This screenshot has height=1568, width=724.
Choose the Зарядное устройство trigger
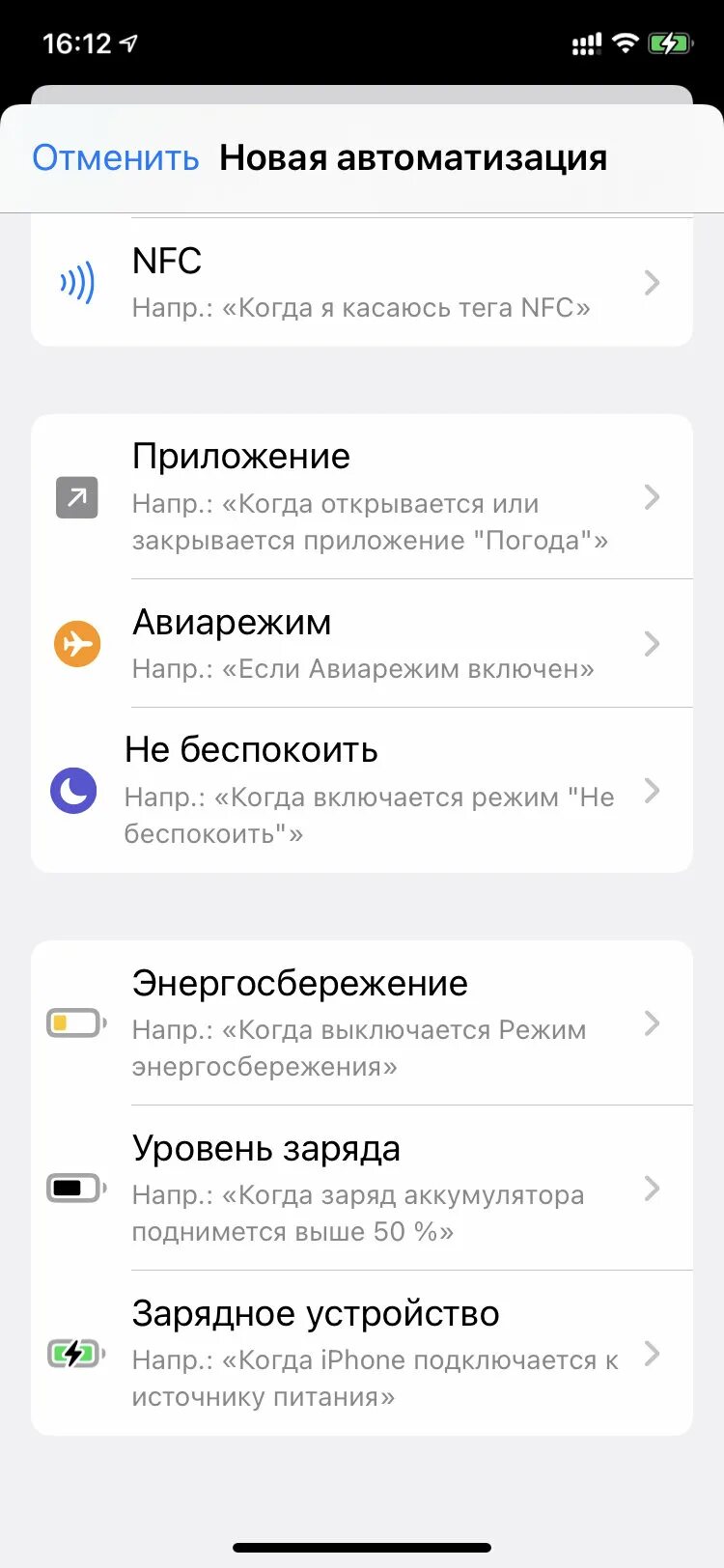pos(361,1354)
